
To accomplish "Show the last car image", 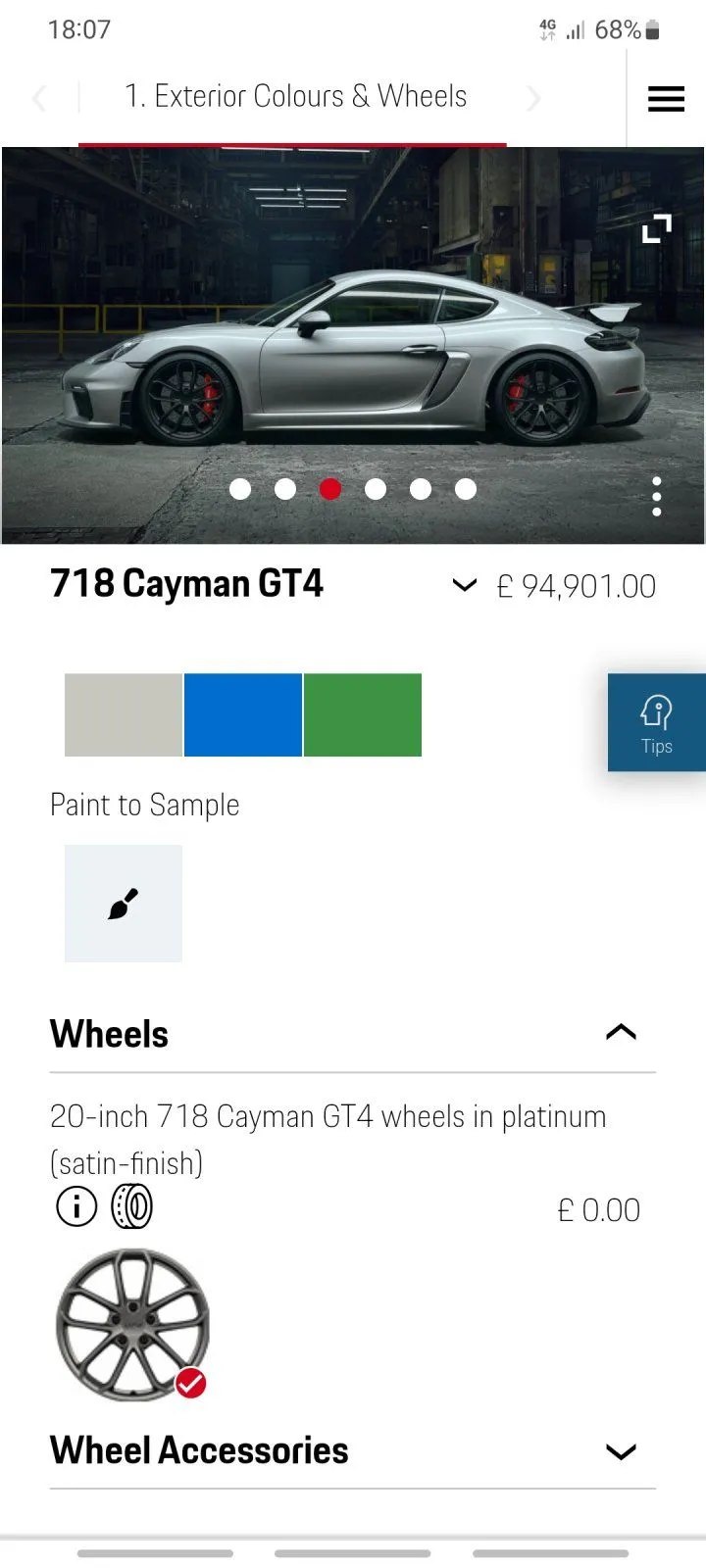I will [x=466, y=489].
